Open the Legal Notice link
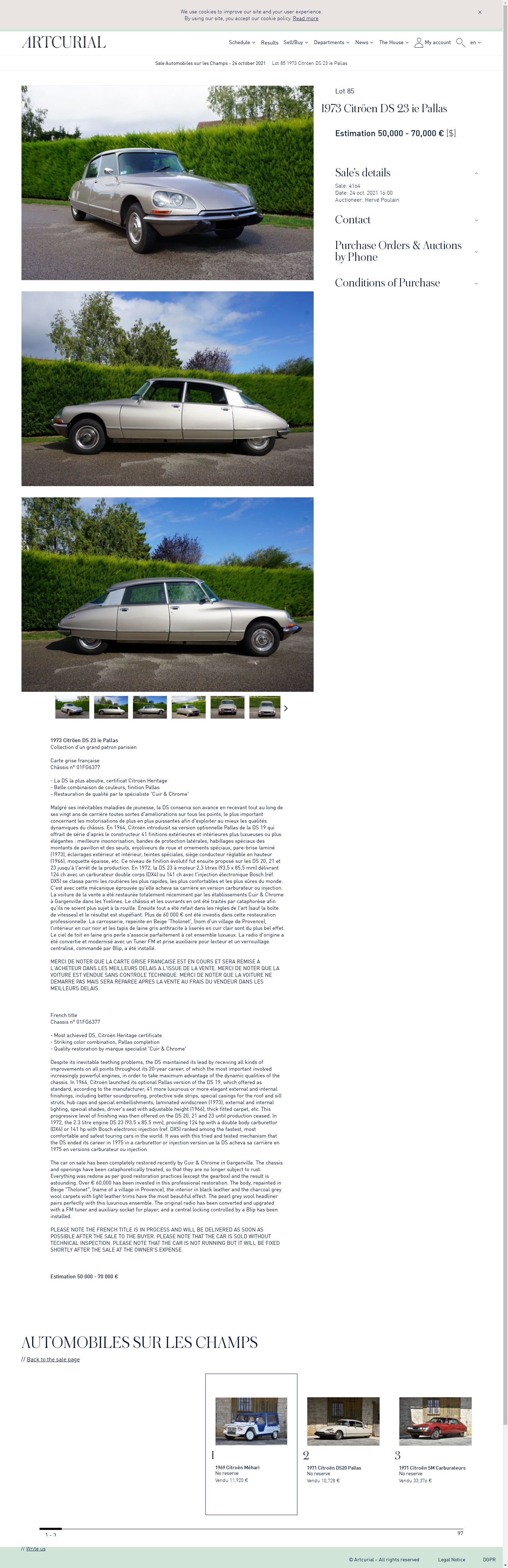This screenshot has height=1568, width=508. [452, 1560]
